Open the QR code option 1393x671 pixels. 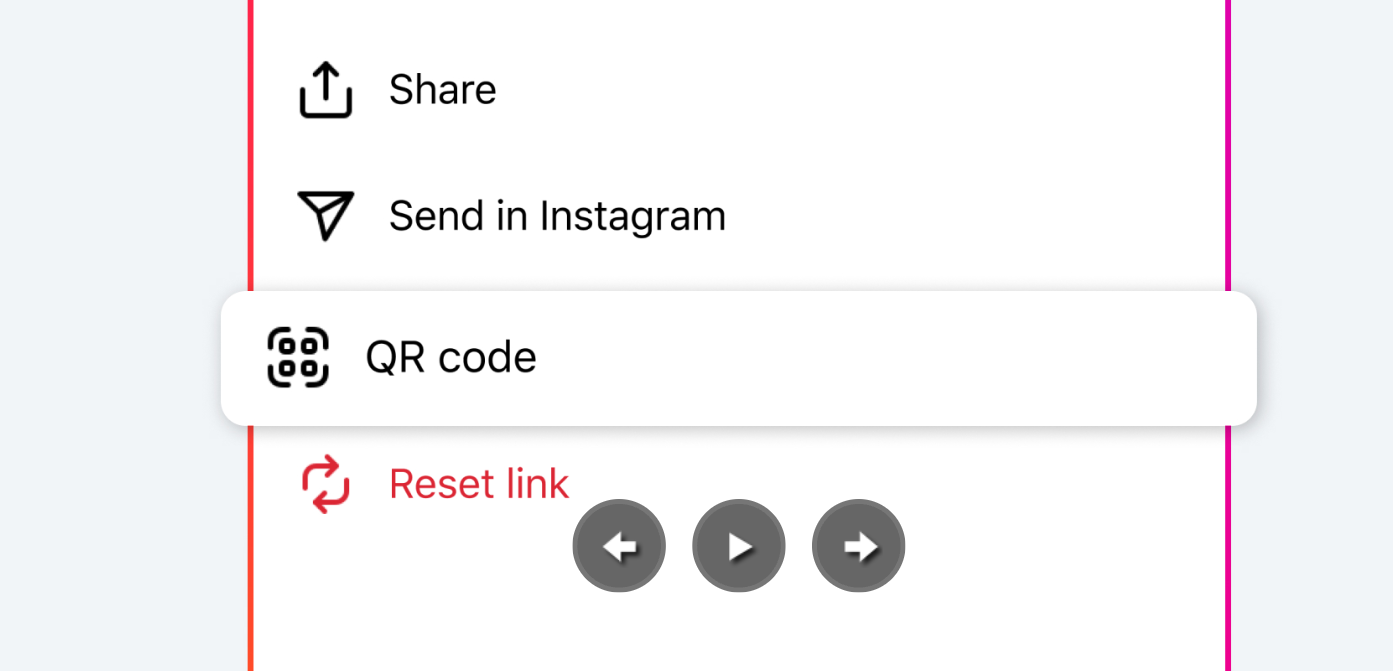tap(450, 358)
